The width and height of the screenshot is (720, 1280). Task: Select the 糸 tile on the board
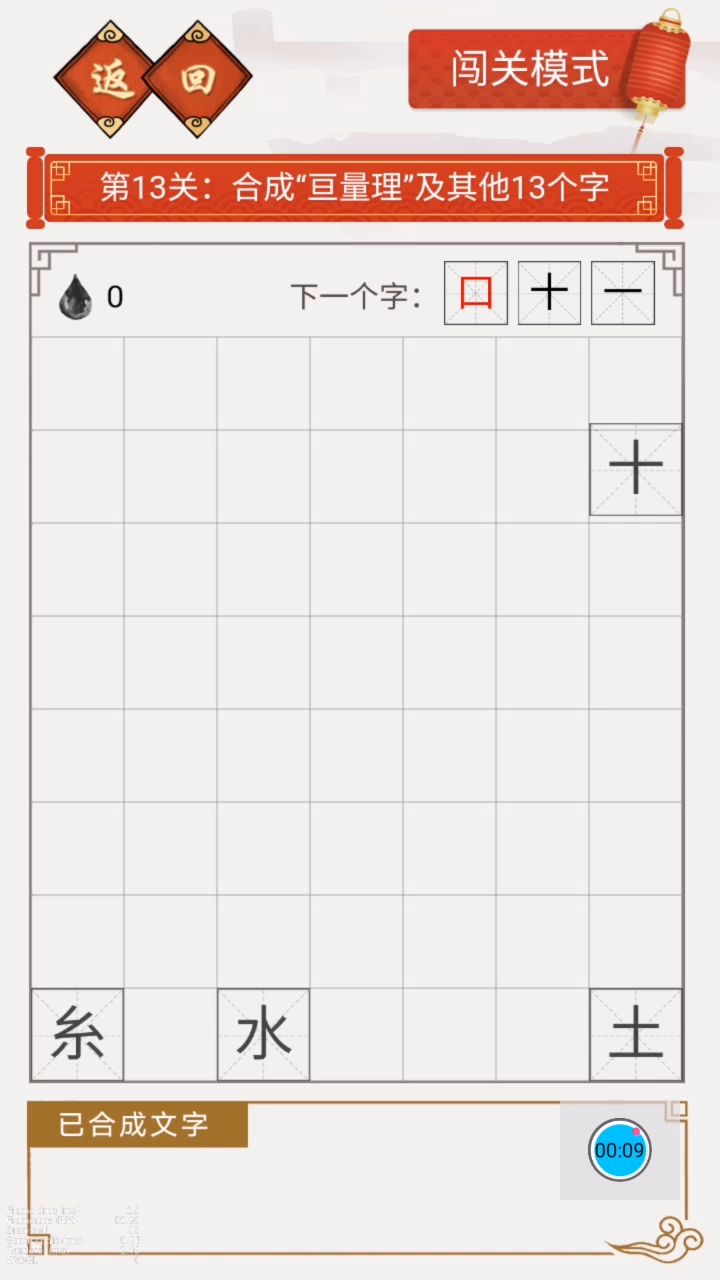pyautogui.click(x=77, y=1035)
